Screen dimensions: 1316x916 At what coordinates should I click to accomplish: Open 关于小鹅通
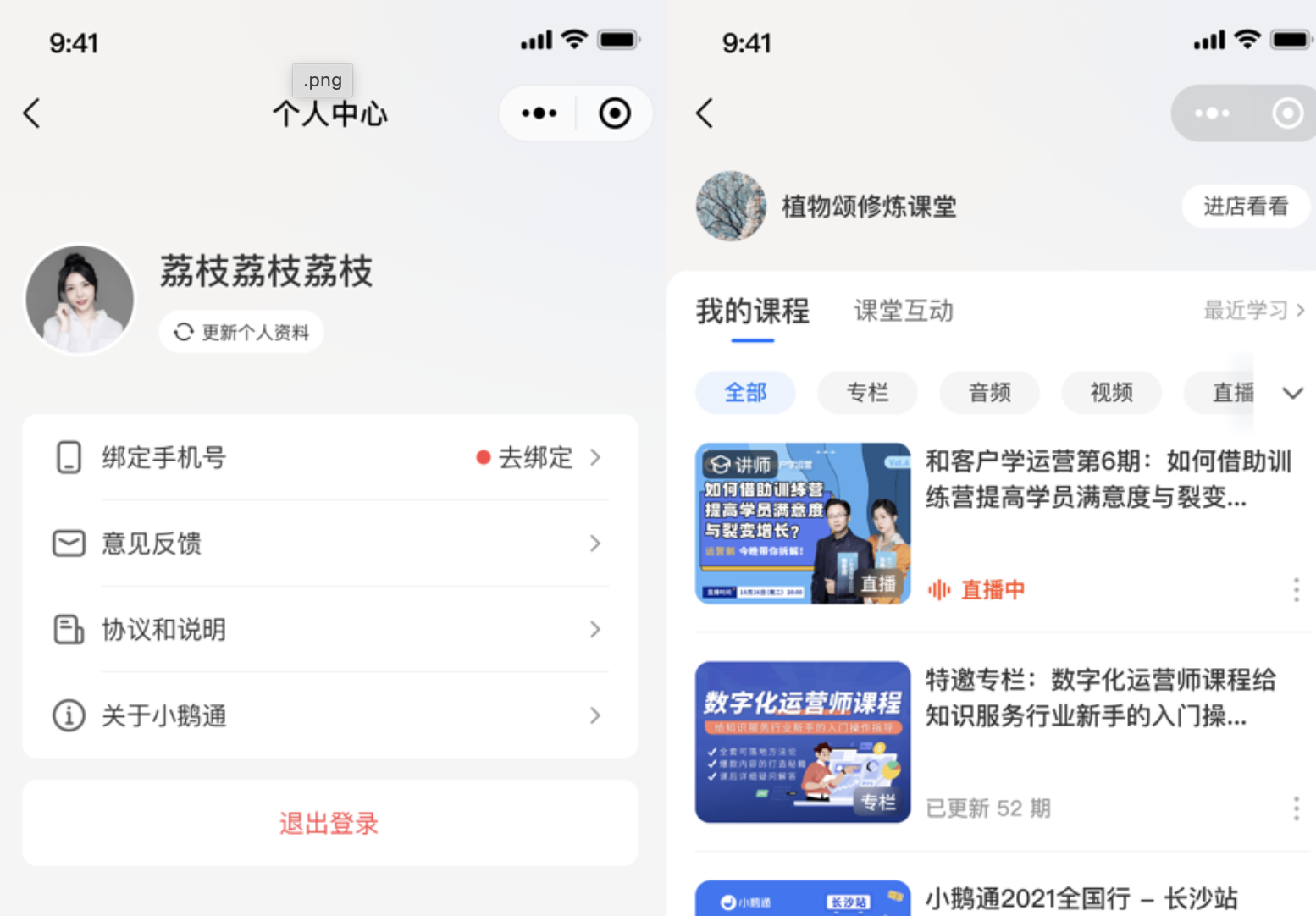click(x=329, y=716)
